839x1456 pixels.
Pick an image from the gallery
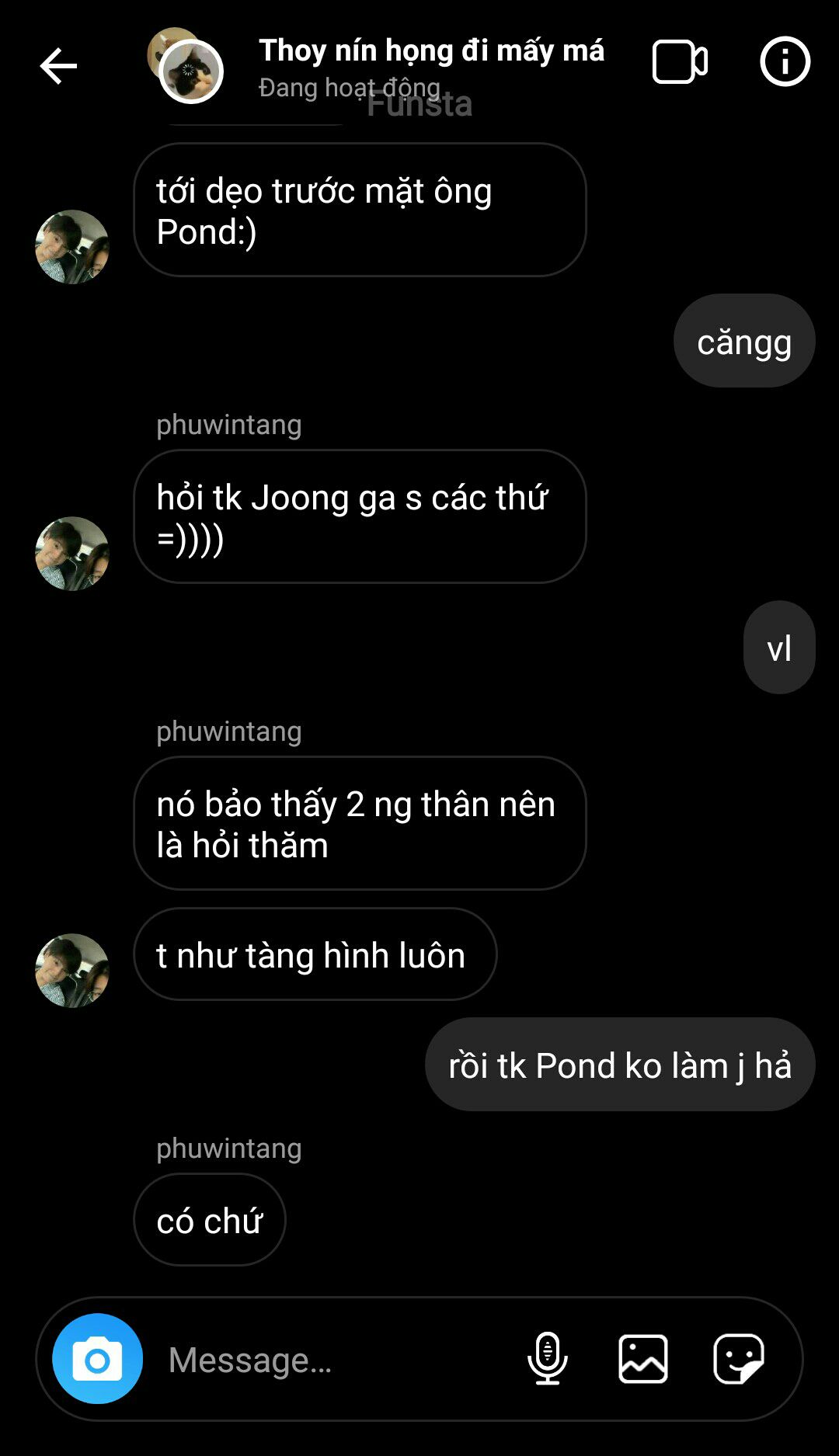[x=643, y=1359]
